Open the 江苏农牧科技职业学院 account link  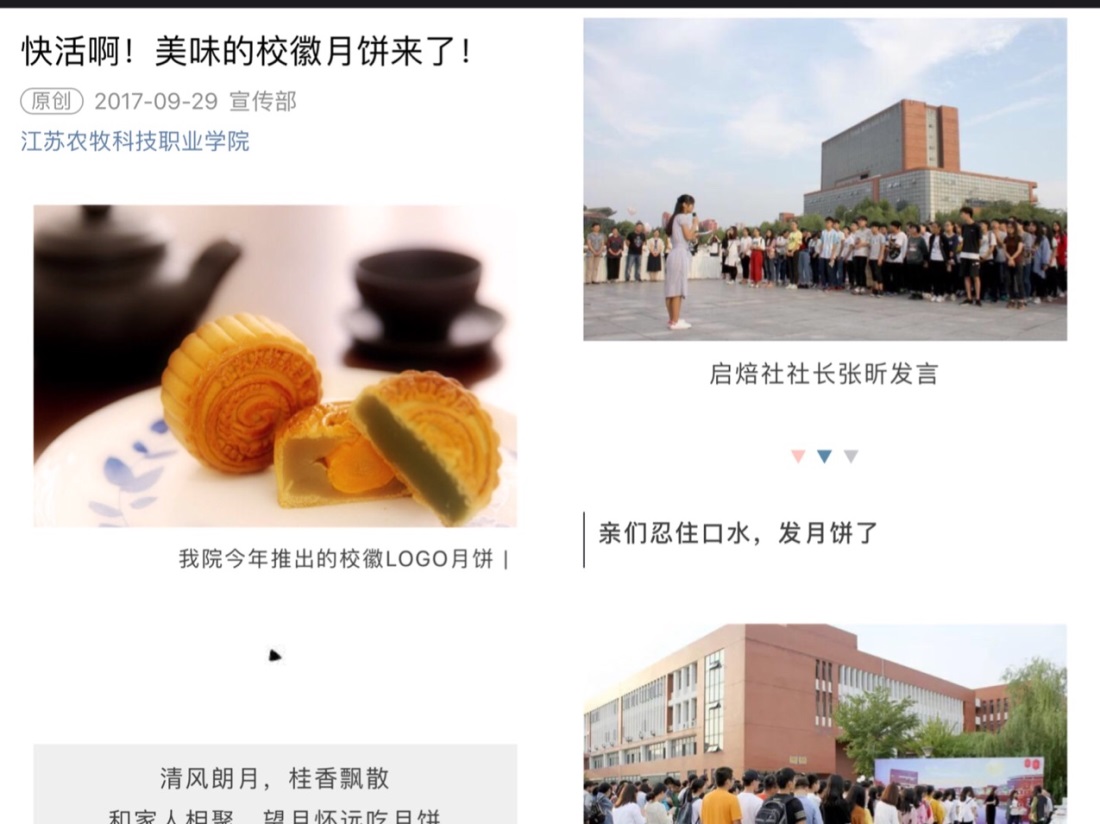135,141
